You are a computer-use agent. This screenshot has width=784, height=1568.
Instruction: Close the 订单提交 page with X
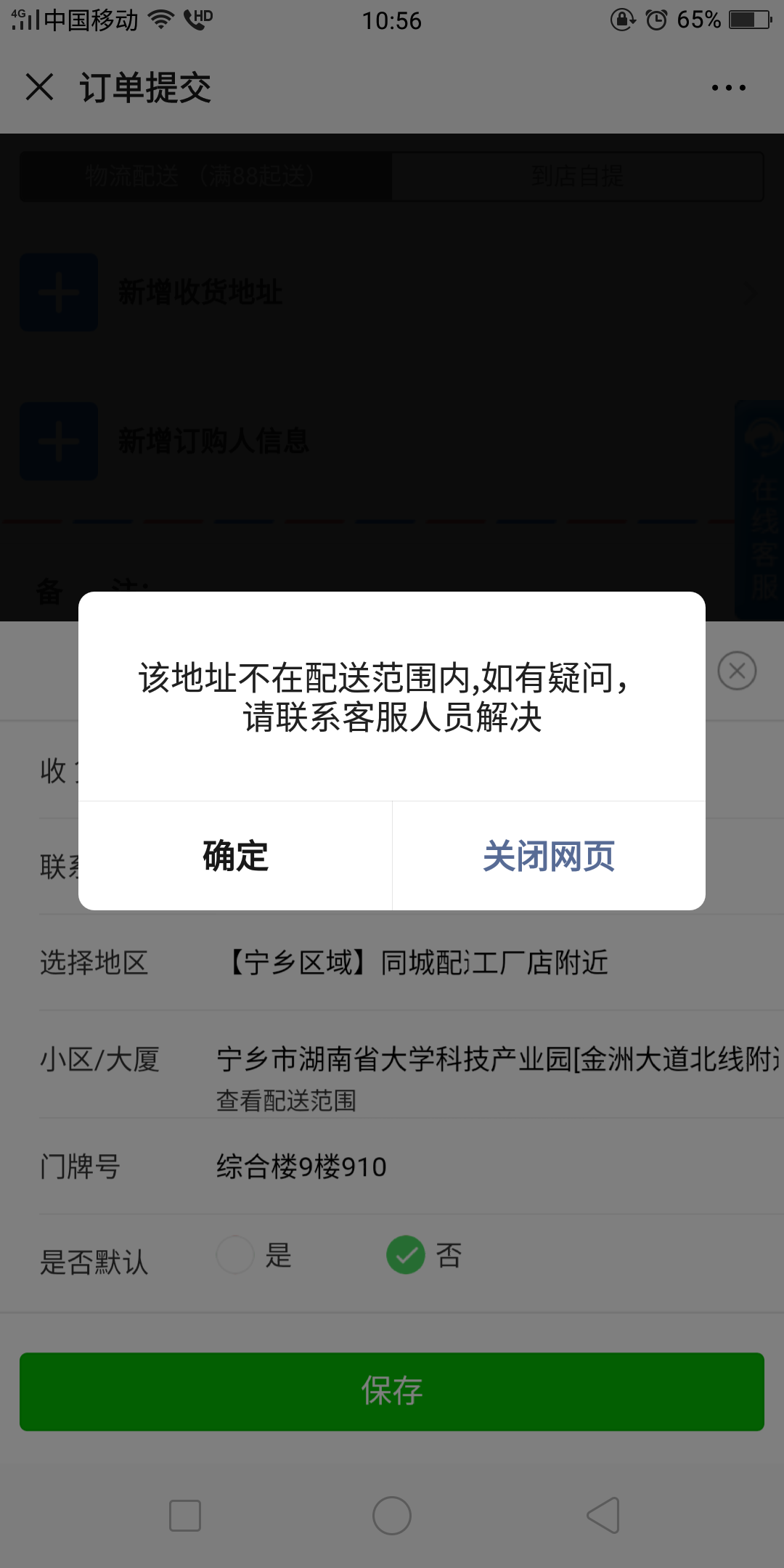(x=40, y=87)
